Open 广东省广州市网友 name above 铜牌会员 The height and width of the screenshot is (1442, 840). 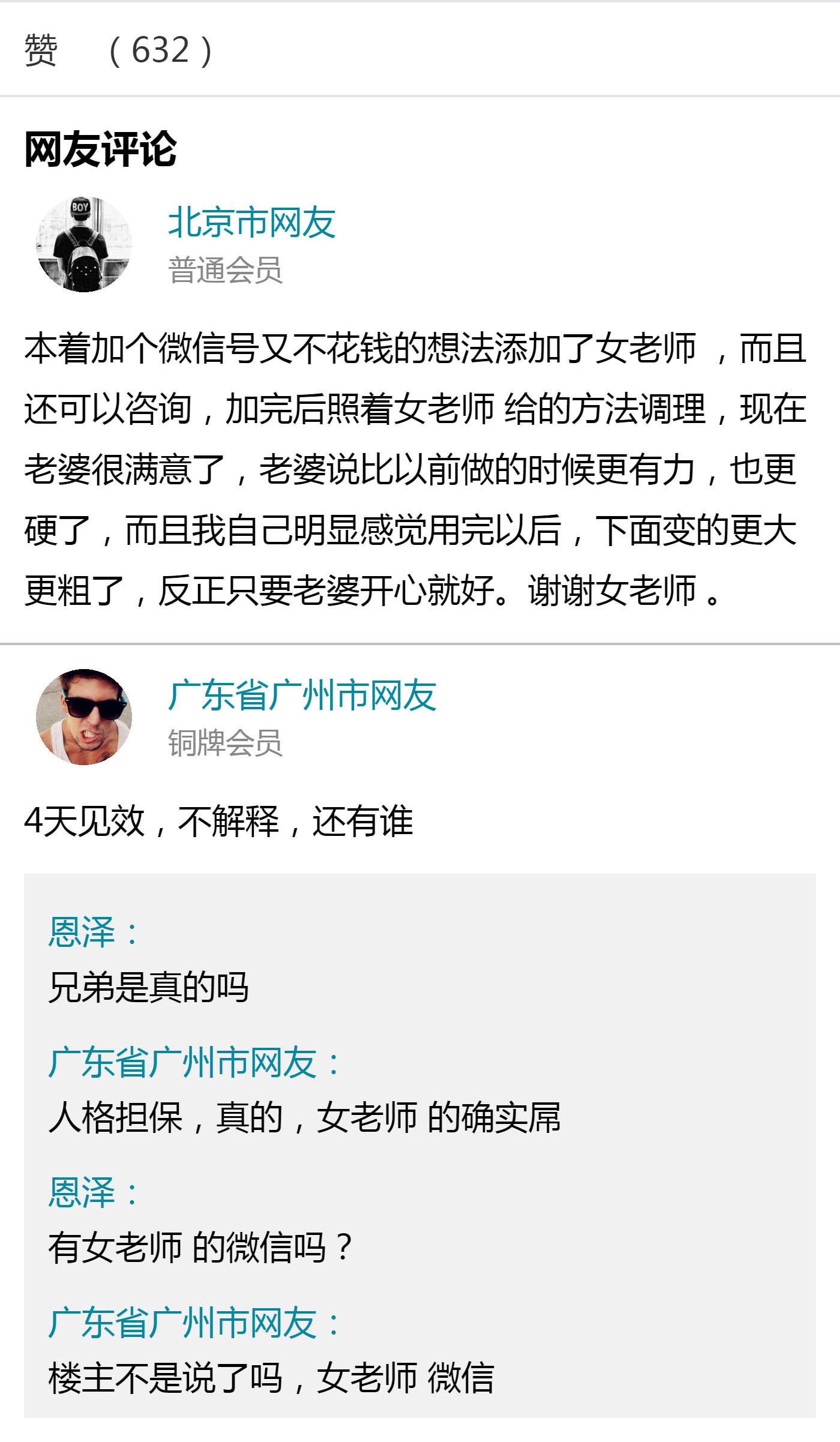click(302, 695)
